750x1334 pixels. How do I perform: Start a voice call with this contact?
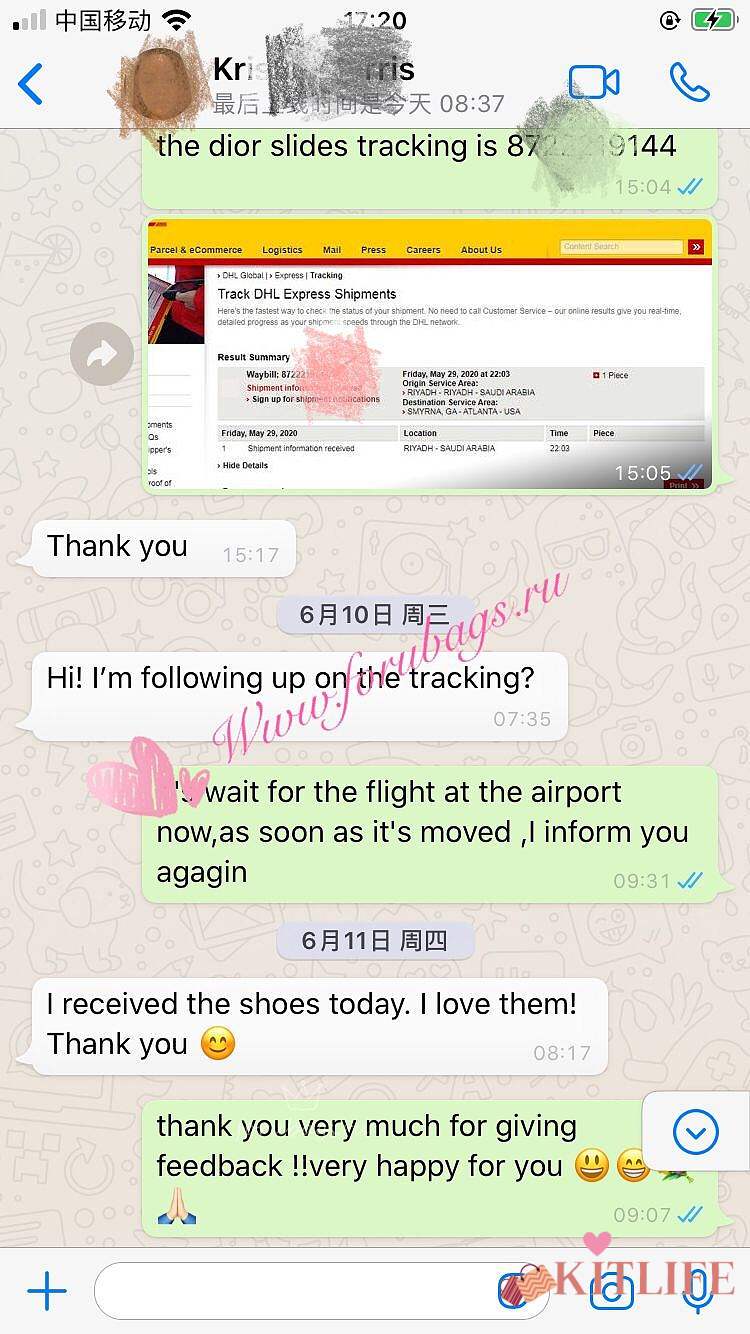[689, 83]
